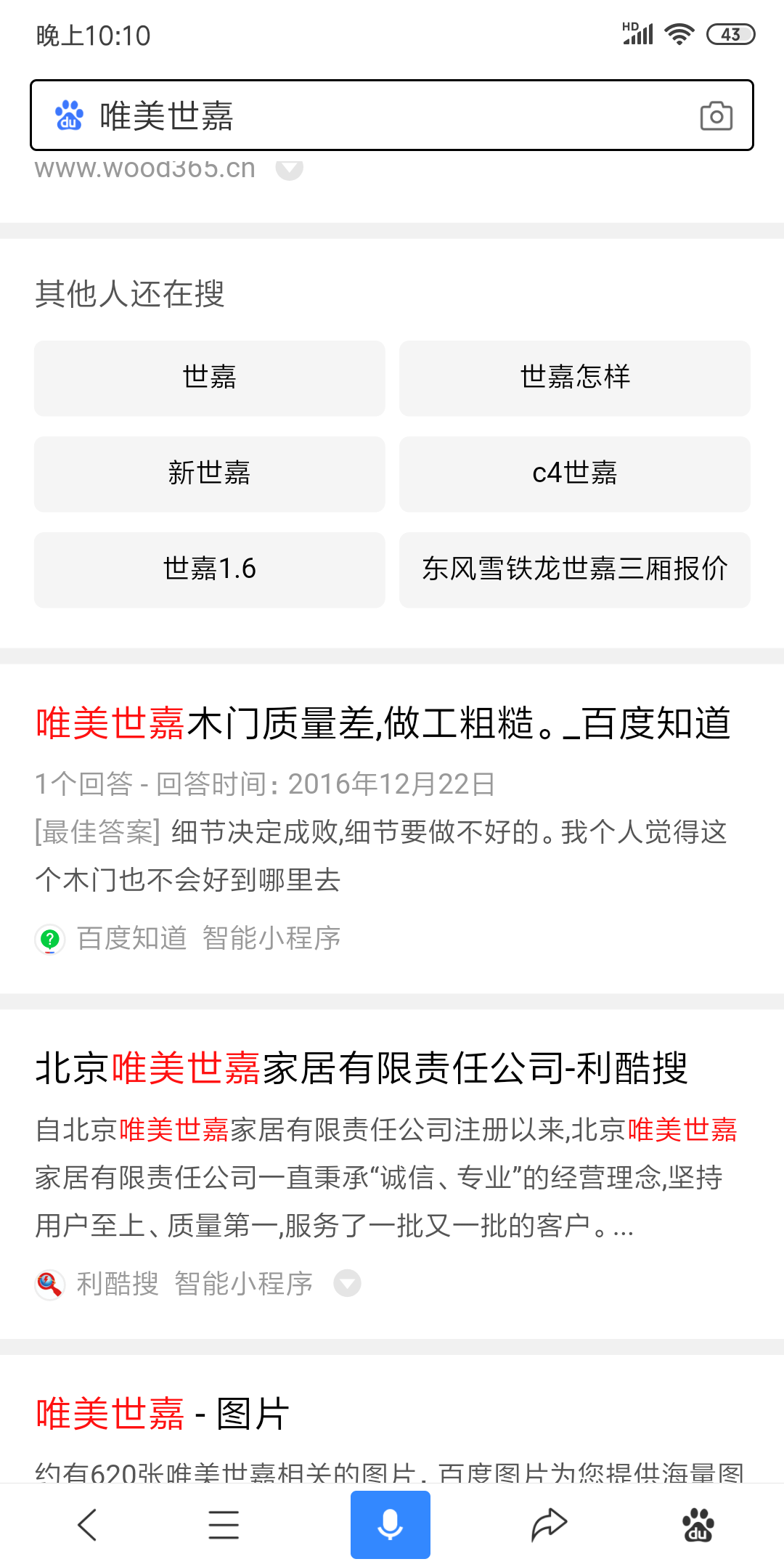784x1567 pixels.
Task: Expand options for the 利酷搜 result
Action: pyautogui.click(x=347, y=1283)
